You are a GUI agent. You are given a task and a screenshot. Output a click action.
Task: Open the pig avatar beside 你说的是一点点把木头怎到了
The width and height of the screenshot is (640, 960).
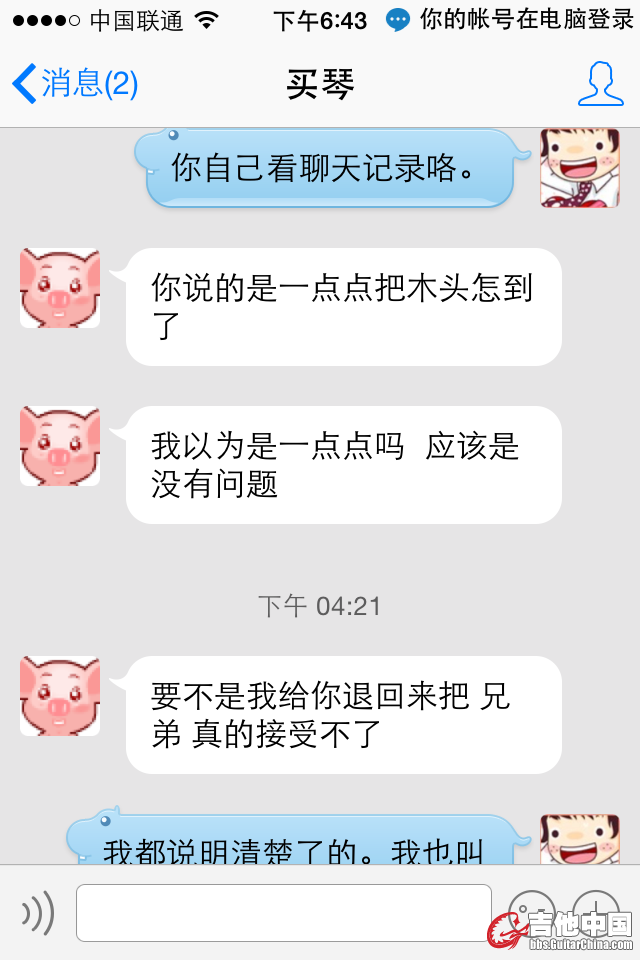(x=60, y=288)
